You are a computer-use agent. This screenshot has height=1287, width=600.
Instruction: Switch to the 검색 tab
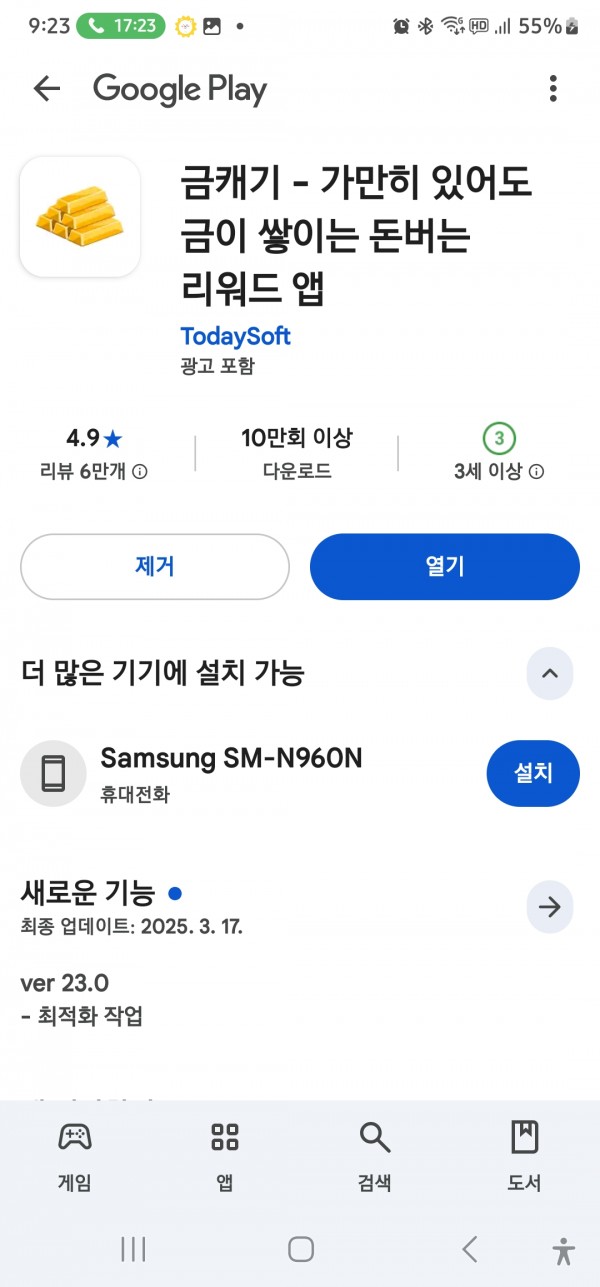[x=374, y=1156]
